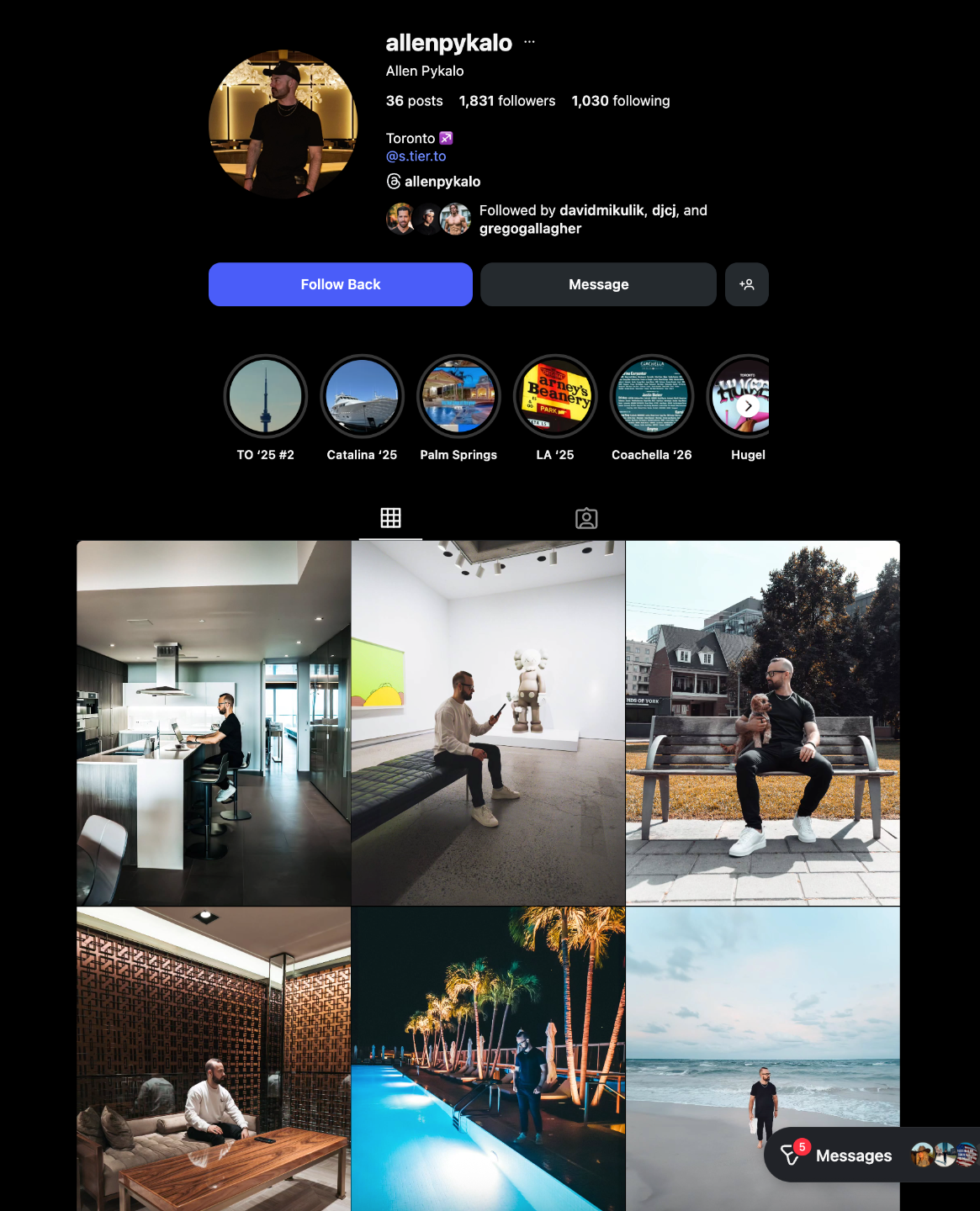The height and width of the screenshot is (1211, 980).
Task: Open the Catalina '25 highlight
Action: pyautogui.click(x=362, y=396)
